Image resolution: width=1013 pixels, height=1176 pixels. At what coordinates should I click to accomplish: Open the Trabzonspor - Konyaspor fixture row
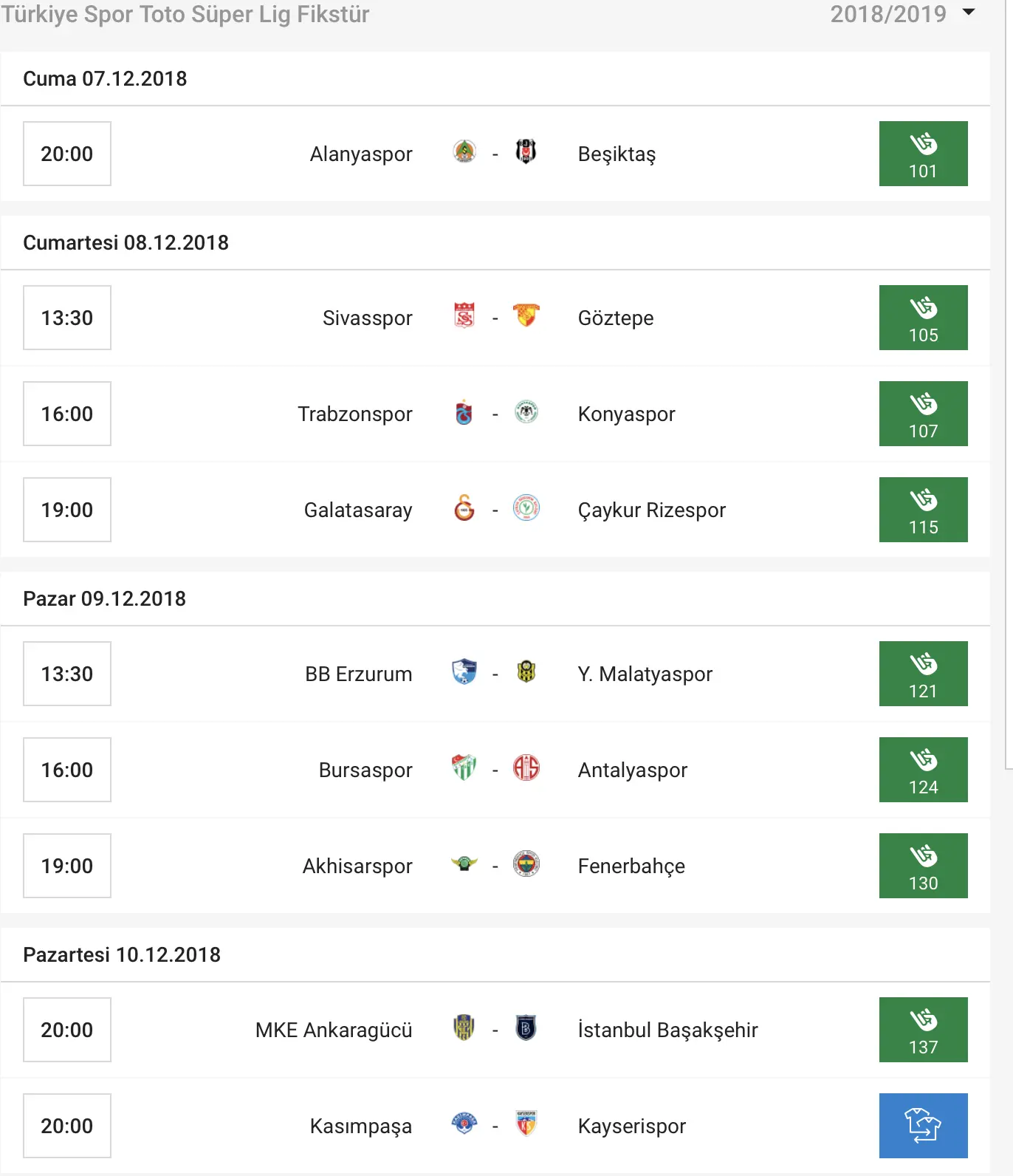(495, 414)
